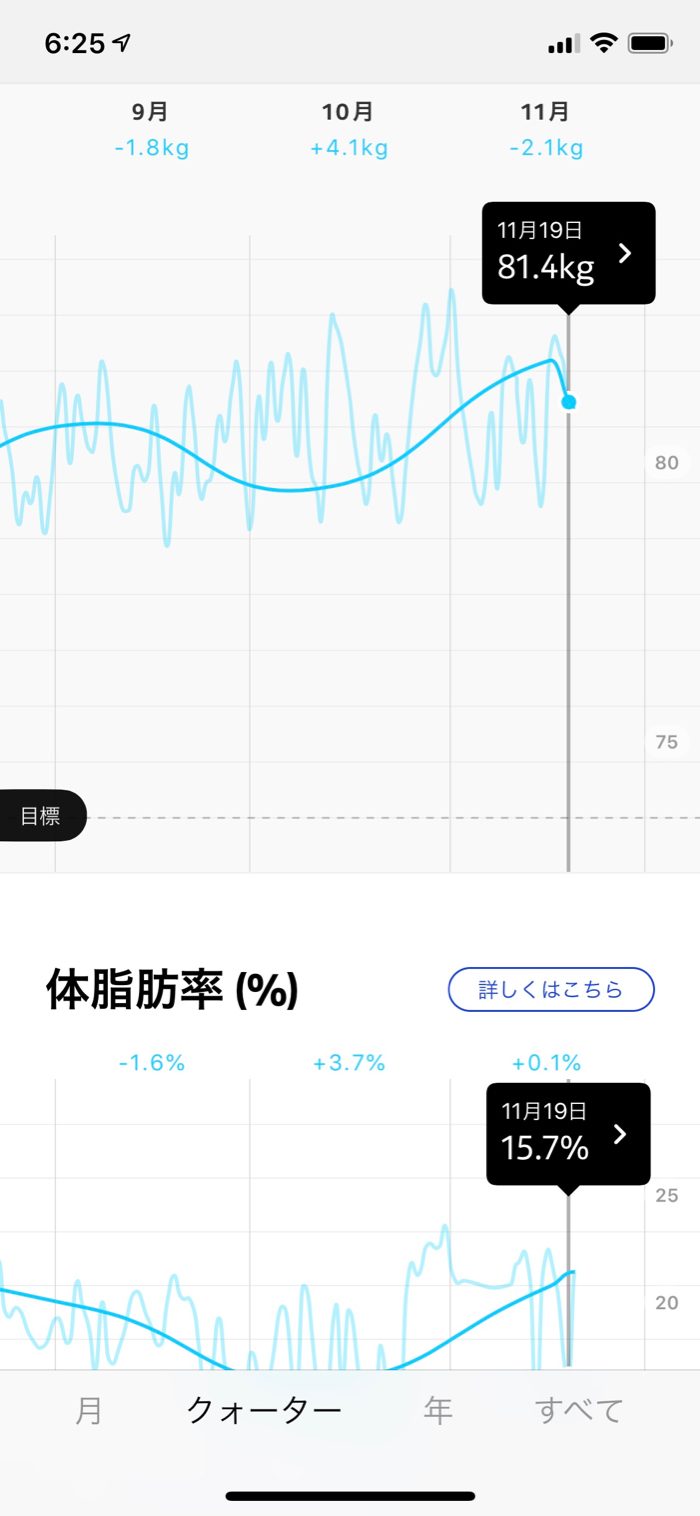Select the クォーター time range tab
This screenshot has width=700, height=1516.
[264, 1410]
